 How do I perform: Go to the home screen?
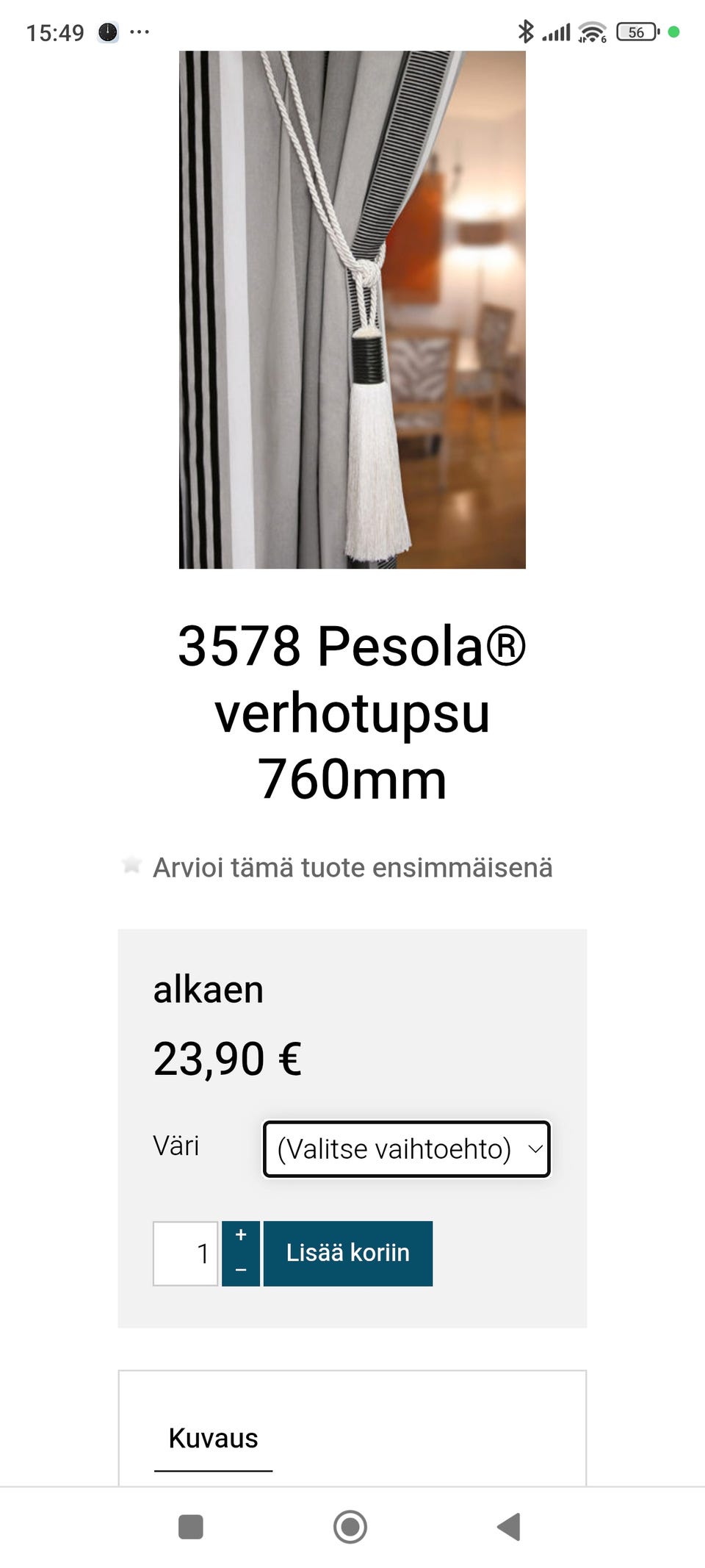point(350,1526)
